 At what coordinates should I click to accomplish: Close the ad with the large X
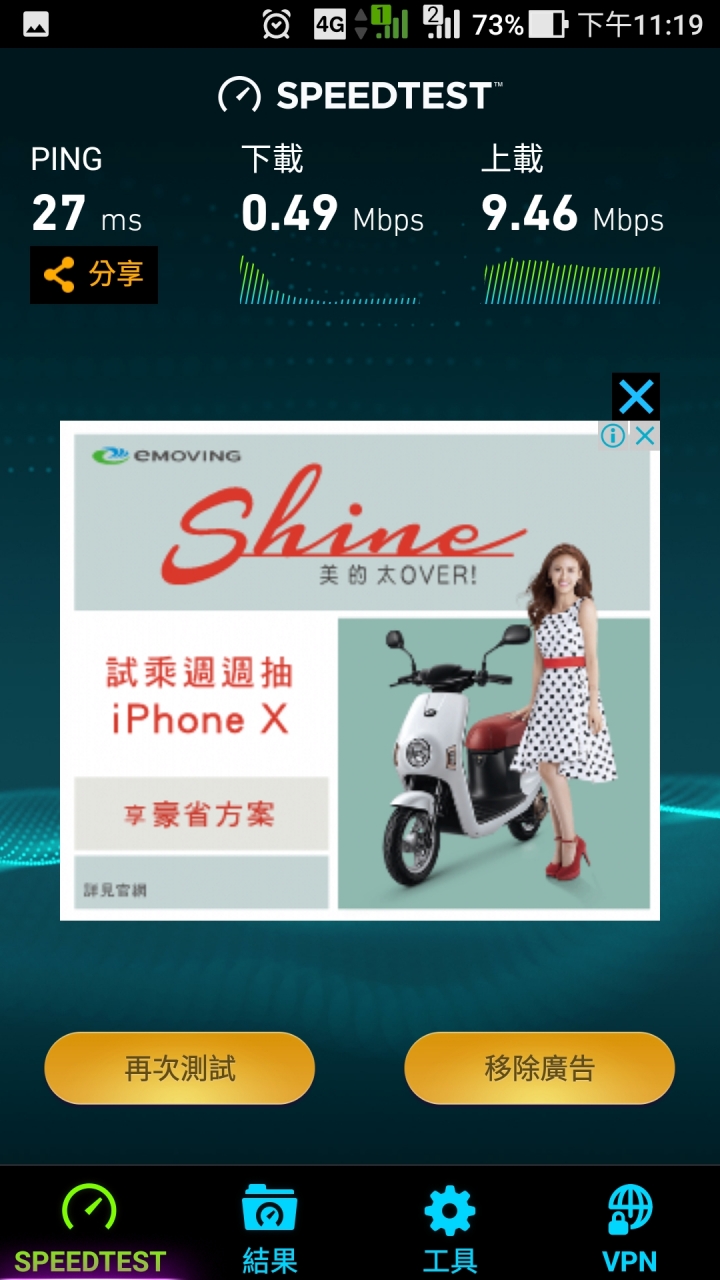636,397
